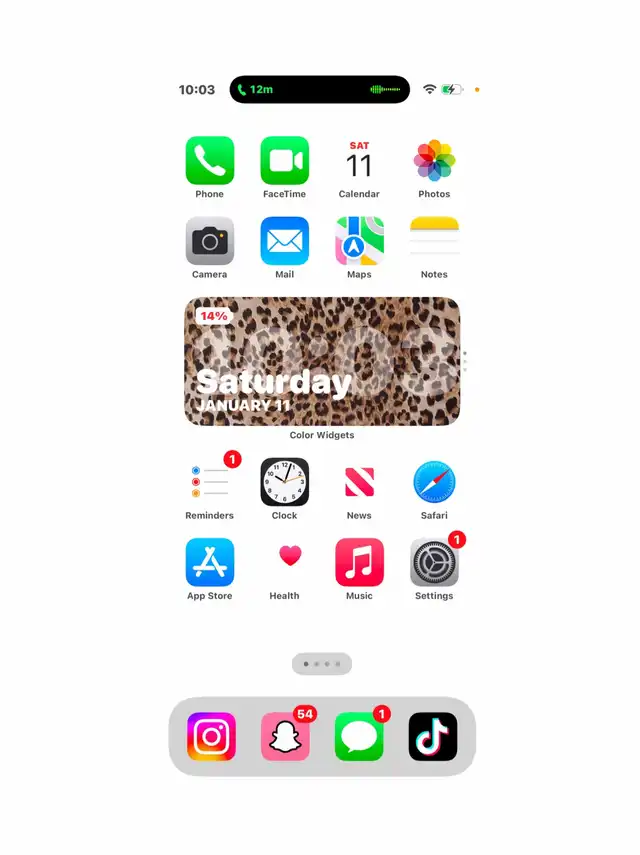640x855 pixels.
Task: Open Reminders
Action: point(210,482)
